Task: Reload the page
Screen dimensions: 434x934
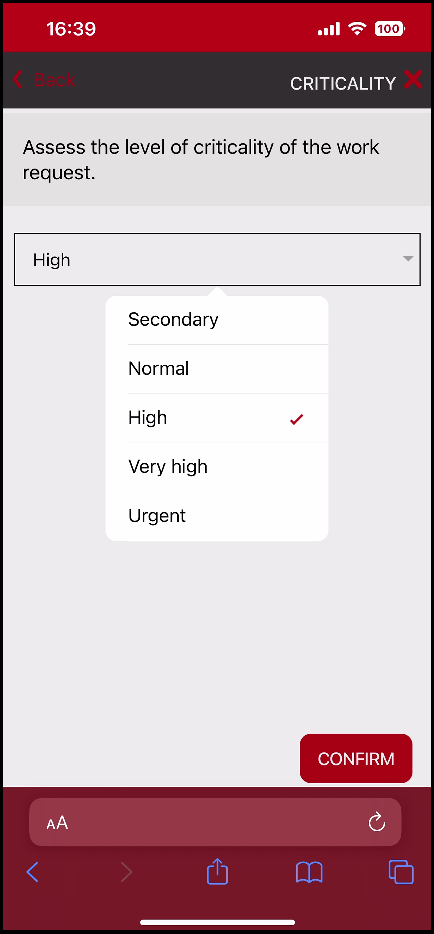Action: (377, 823)
